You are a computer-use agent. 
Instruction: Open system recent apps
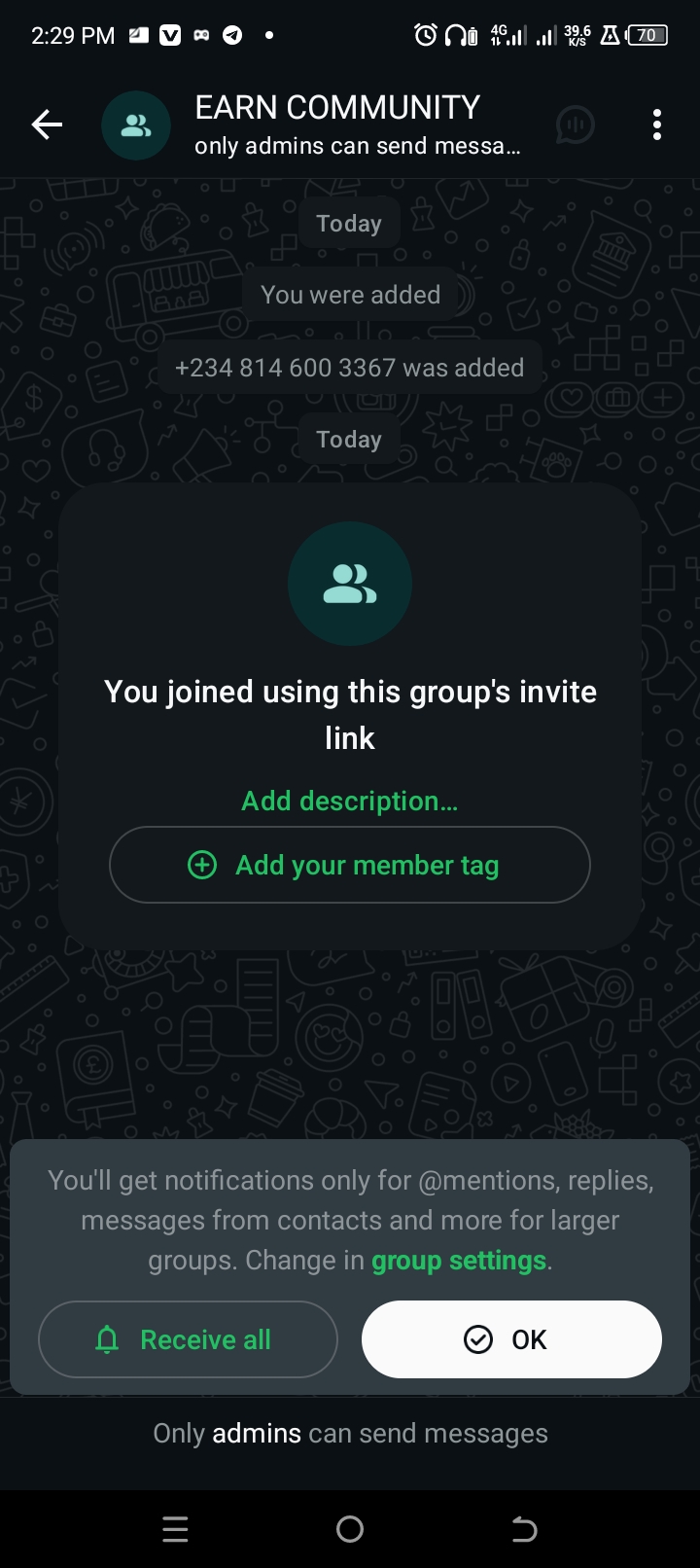click(x=175, y=1530)
